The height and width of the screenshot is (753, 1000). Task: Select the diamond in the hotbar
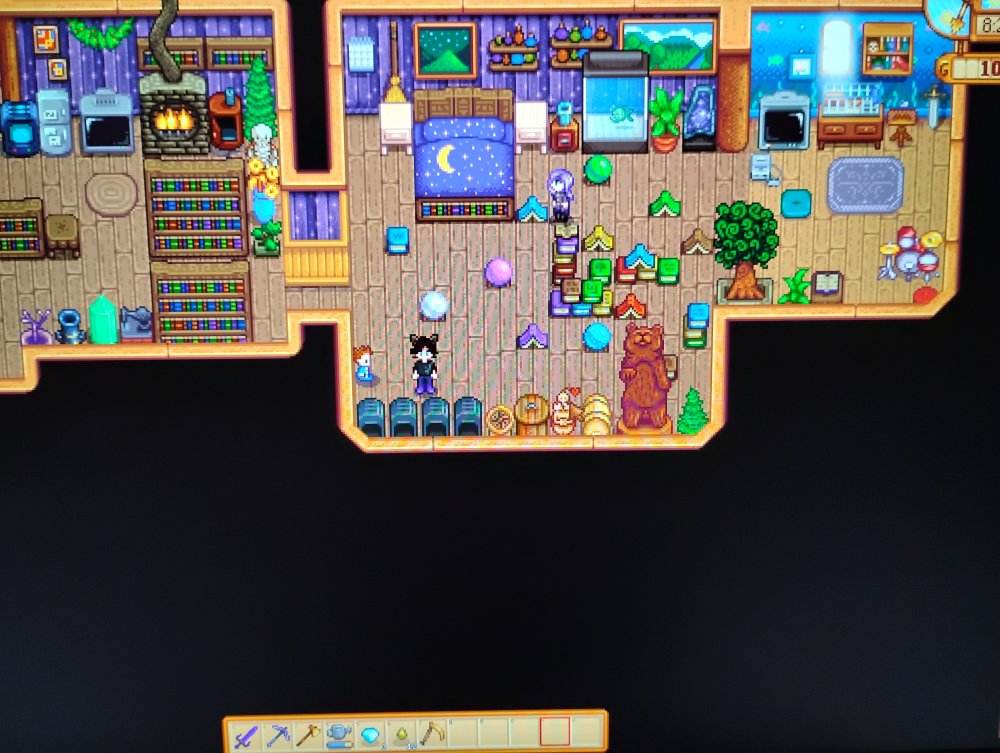[x=370, y=733]
